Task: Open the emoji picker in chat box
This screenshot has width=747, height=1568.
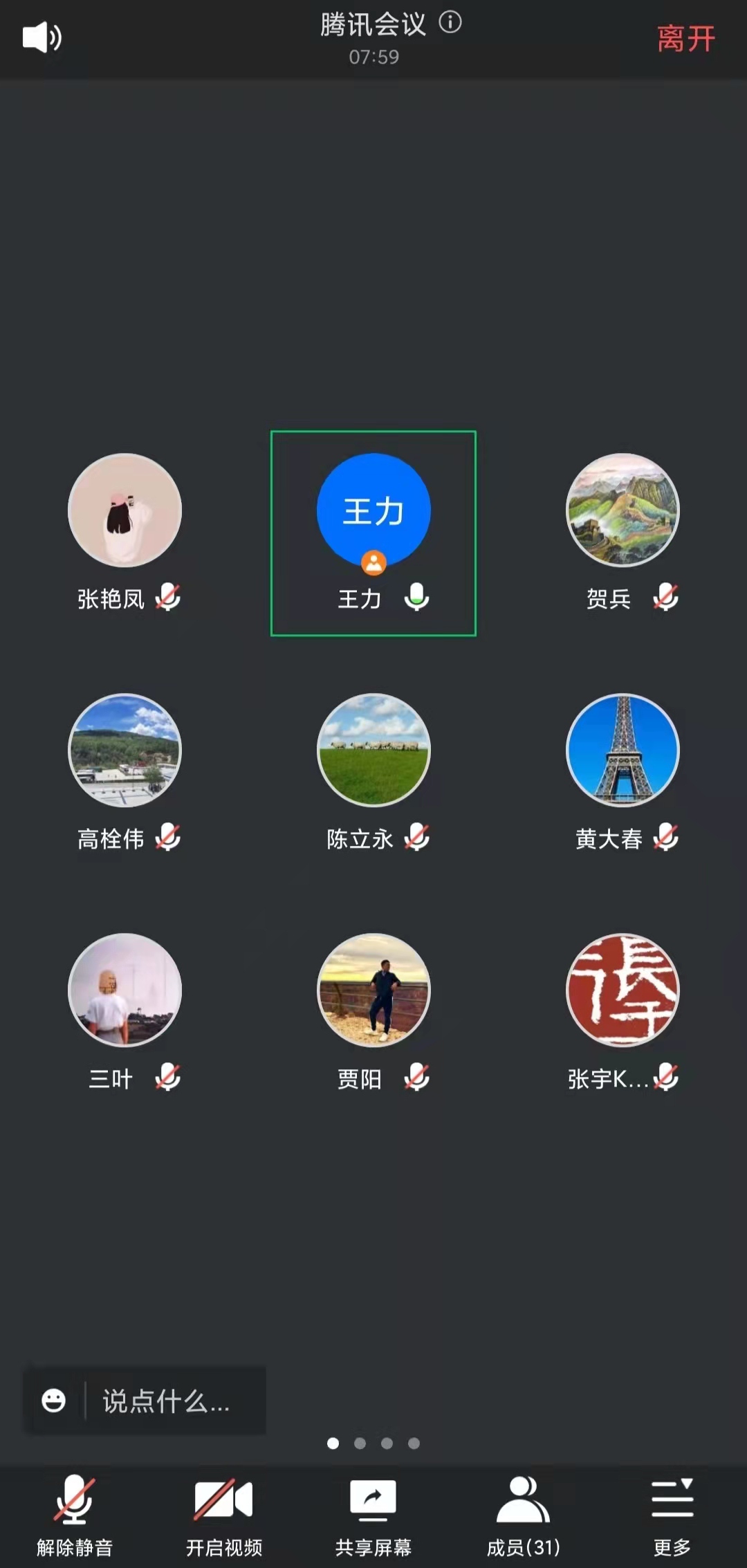Action: coord(54,1401)
